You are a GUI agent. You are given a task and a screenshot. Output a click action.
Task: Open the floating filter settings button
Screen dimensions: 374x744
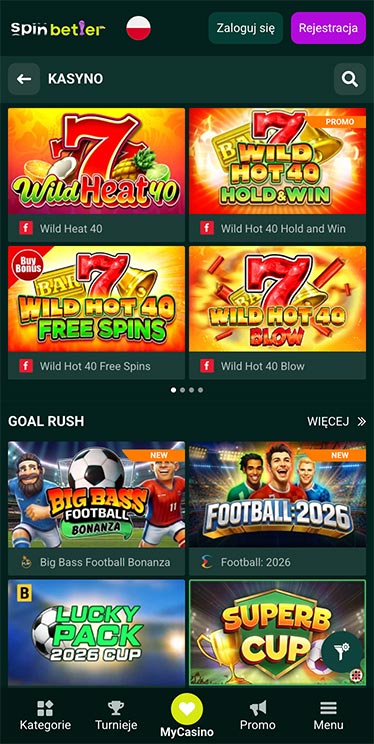click(x=342, y=651)
